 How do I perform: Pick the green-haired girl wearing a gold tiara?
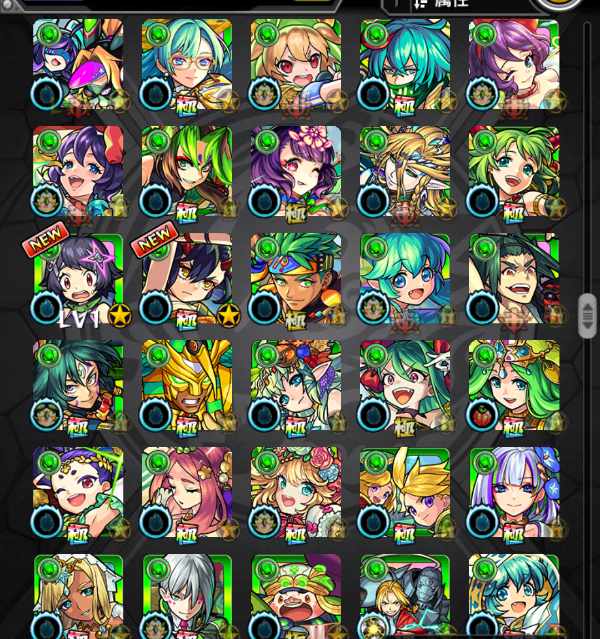(514, 389)
